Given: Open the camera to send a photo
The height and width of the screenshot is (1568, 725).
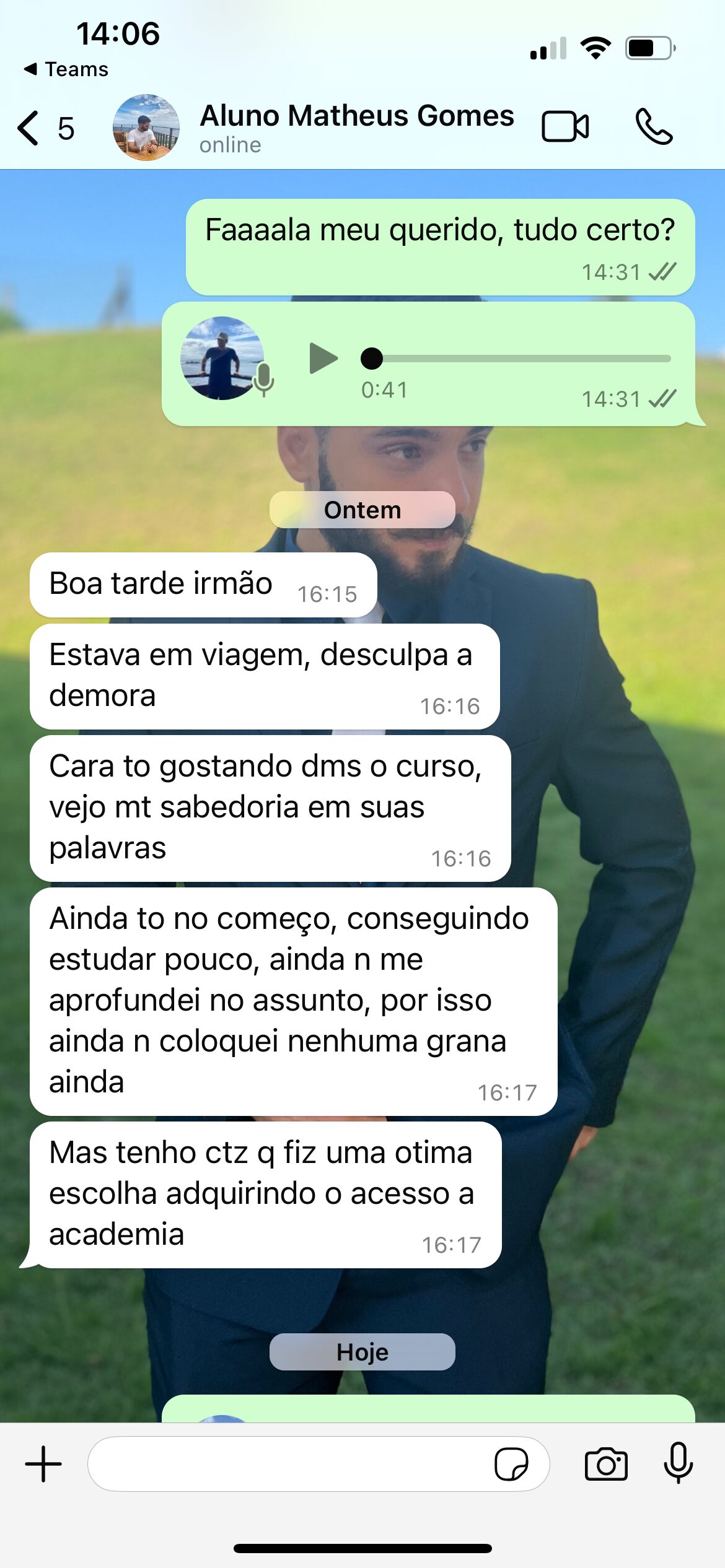Looking at the screenshot, I should click(605, 1465).
